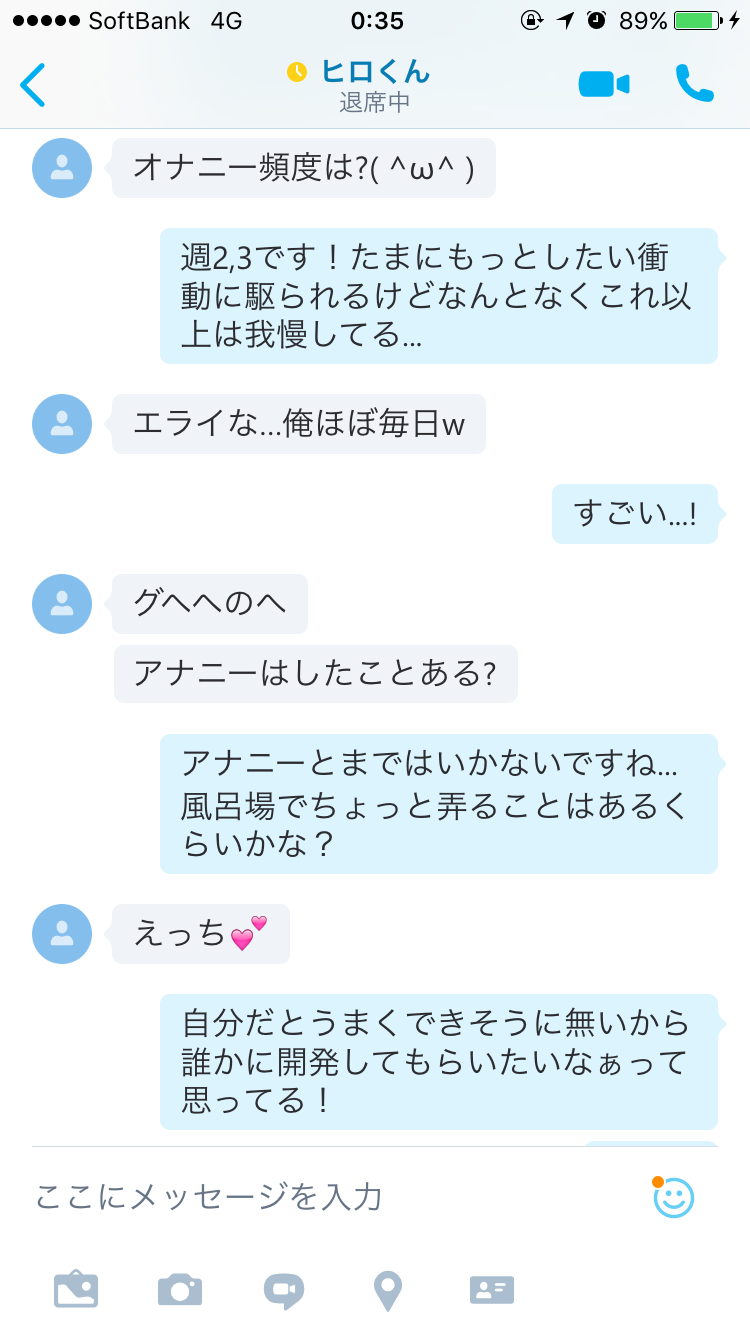
Task: Open the camera to take a photo
Action: pyautogui.click(x=180, y=1289)
